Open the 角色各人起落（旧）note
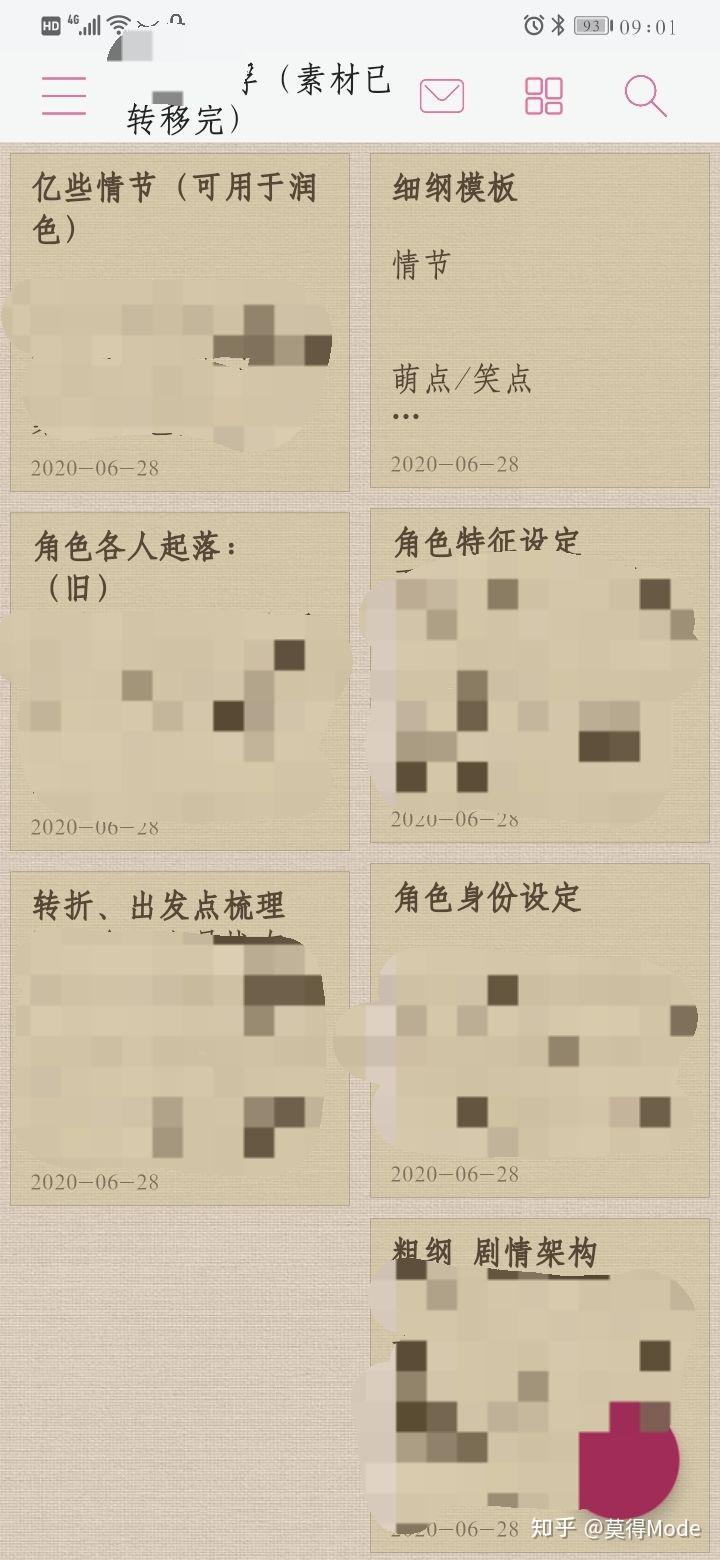 [180, 680]
